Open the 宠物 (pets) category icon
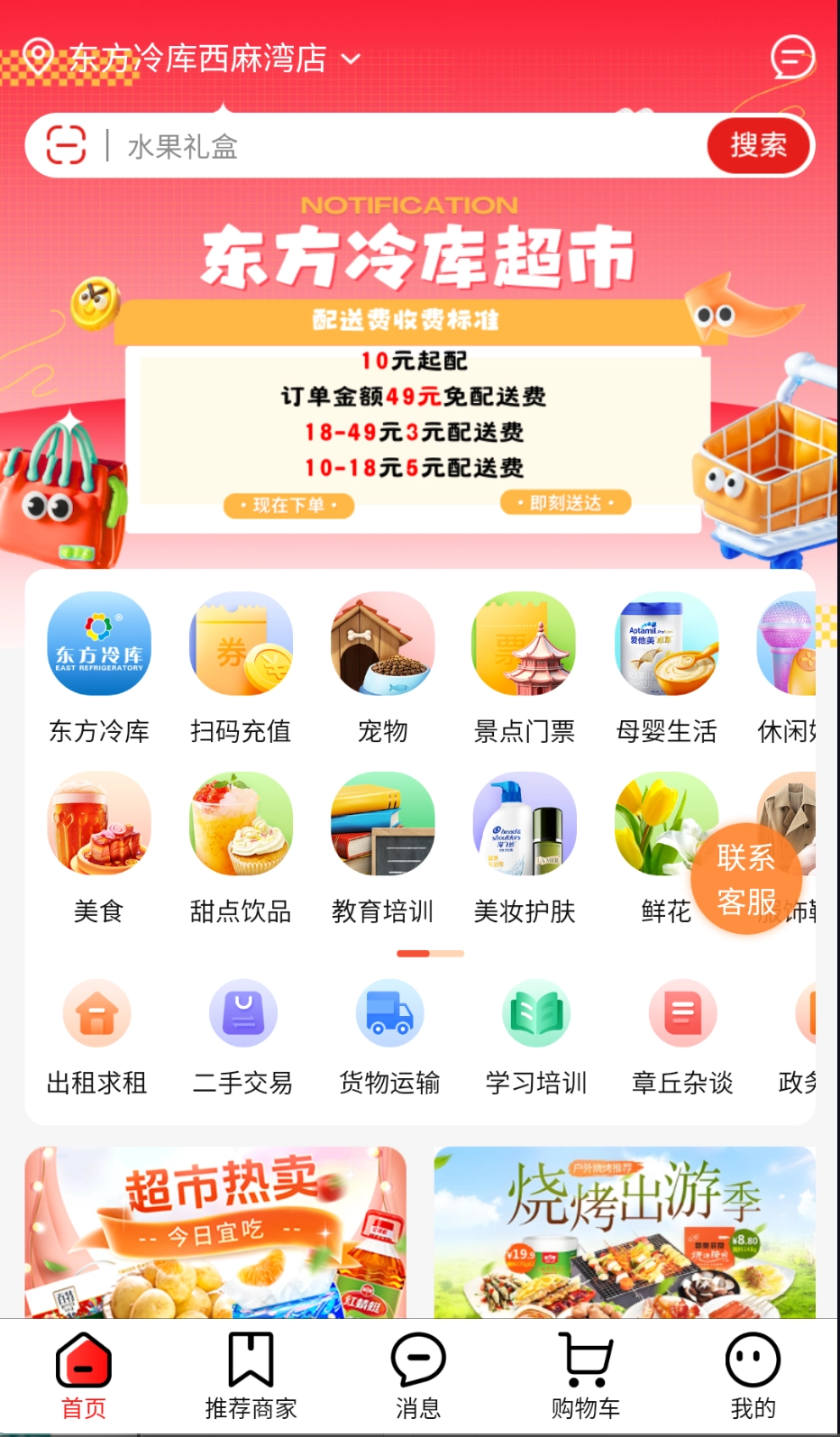This screenshot has height=1437, width=840. pyautogui.click(x=381, y=645)
